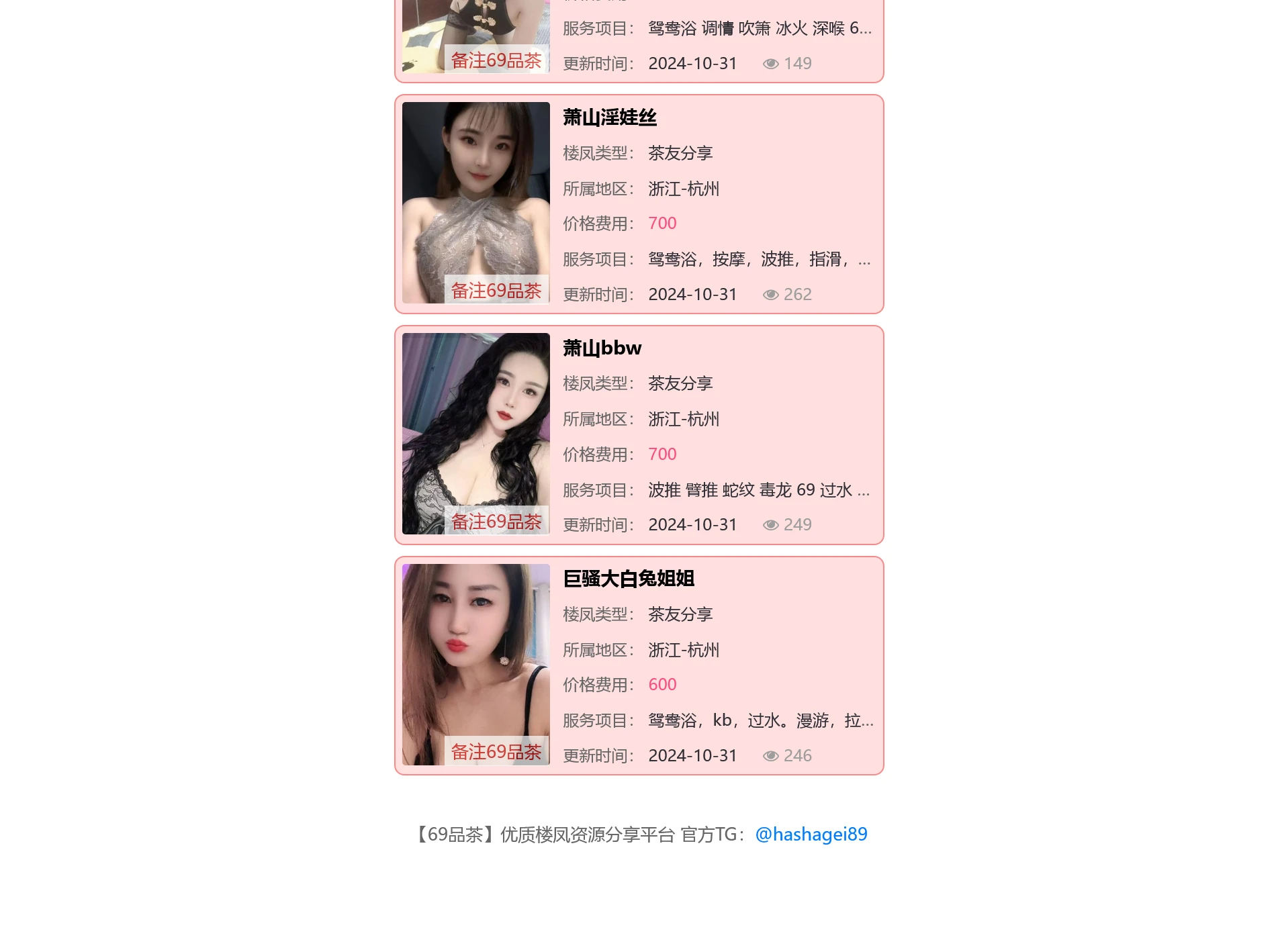Open the @hashagei89 Telegram link
The height and width of the screenshot is (952, 1278).
(x=811, y=834)
